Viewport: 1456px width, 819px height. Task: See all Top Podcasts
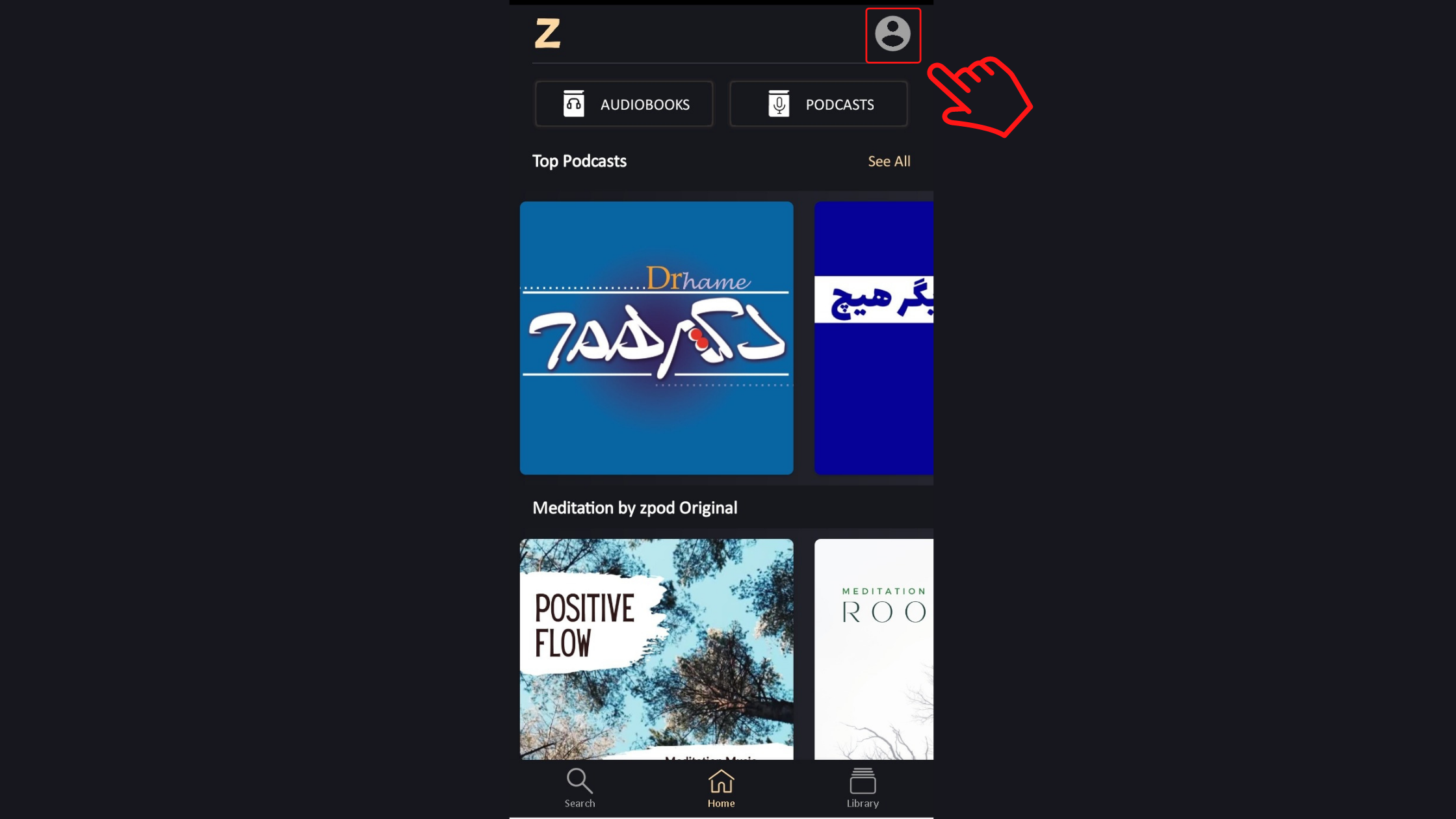889,161
